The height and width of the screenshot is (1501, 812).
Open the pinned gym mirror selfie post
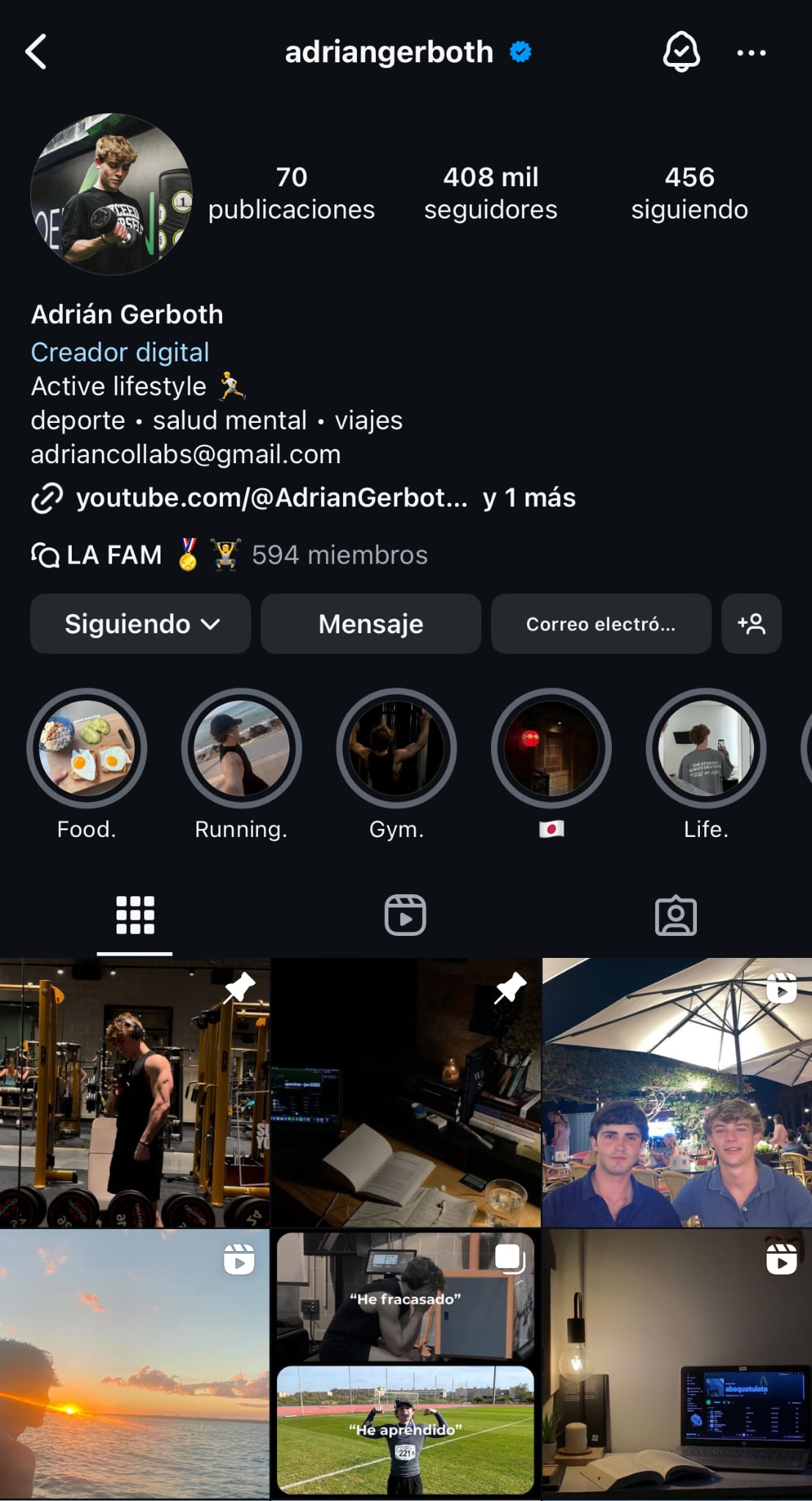click(x=135, y=1092)
